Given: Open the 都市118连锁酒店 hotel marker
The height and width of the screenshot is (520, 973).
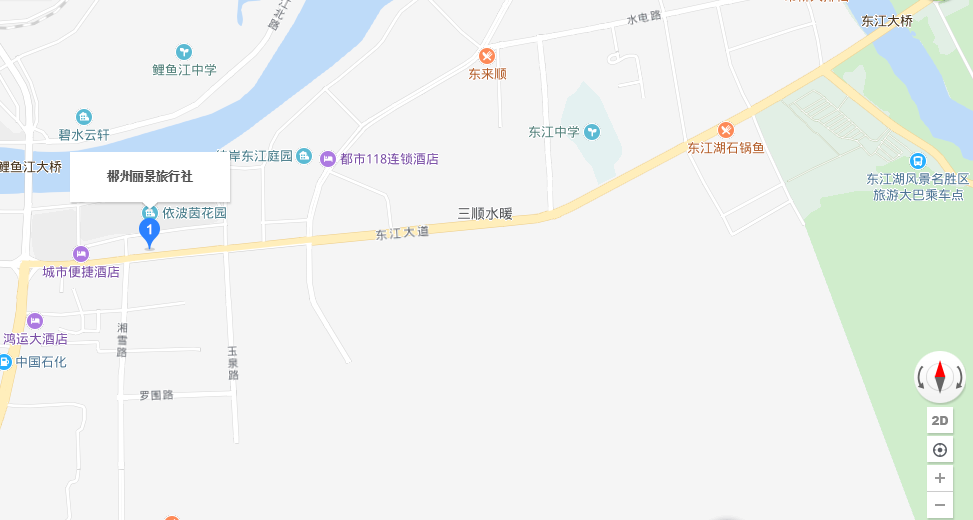Looking at the screenshot, I should [x=328, y=158].
